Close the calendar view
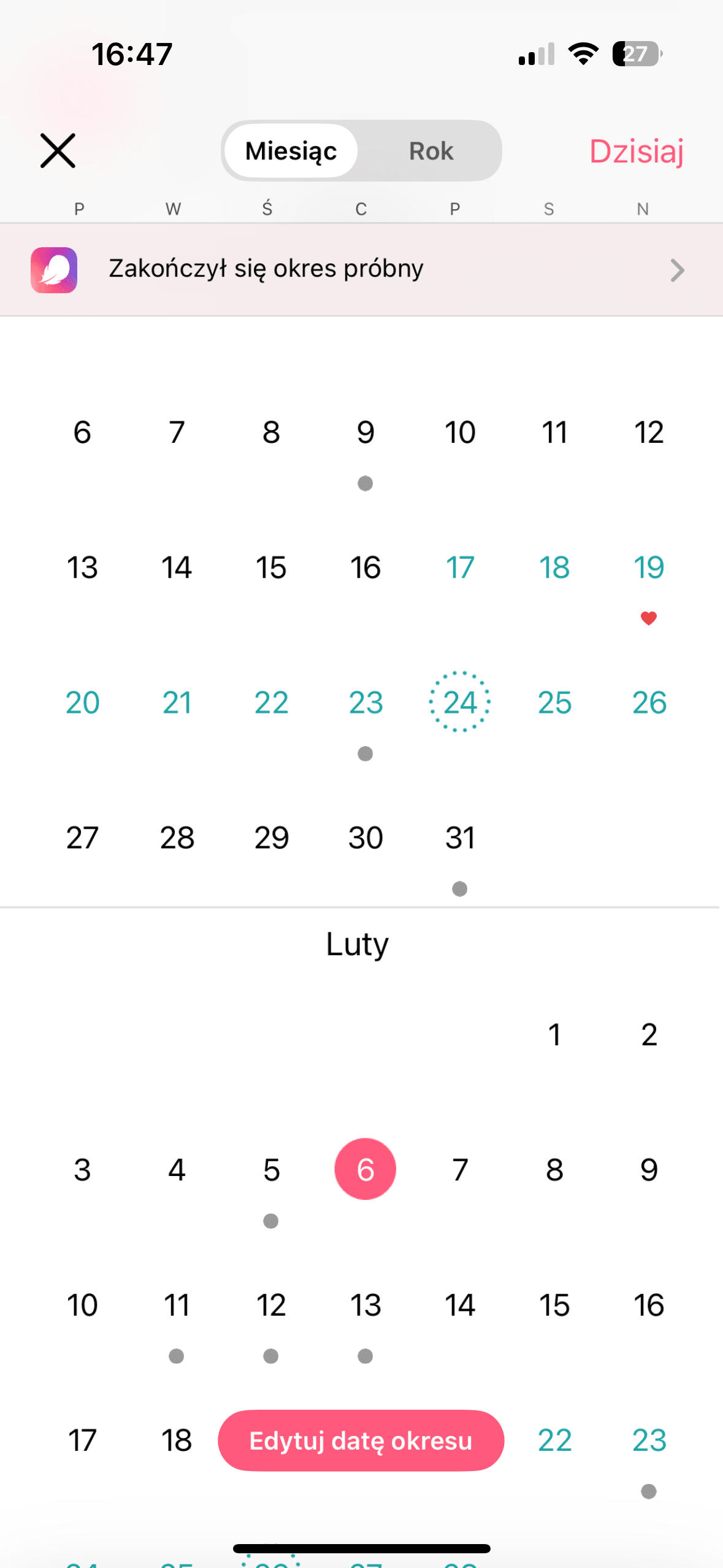The width and height of the screenshot is (723, 1568). click(58, 150)
